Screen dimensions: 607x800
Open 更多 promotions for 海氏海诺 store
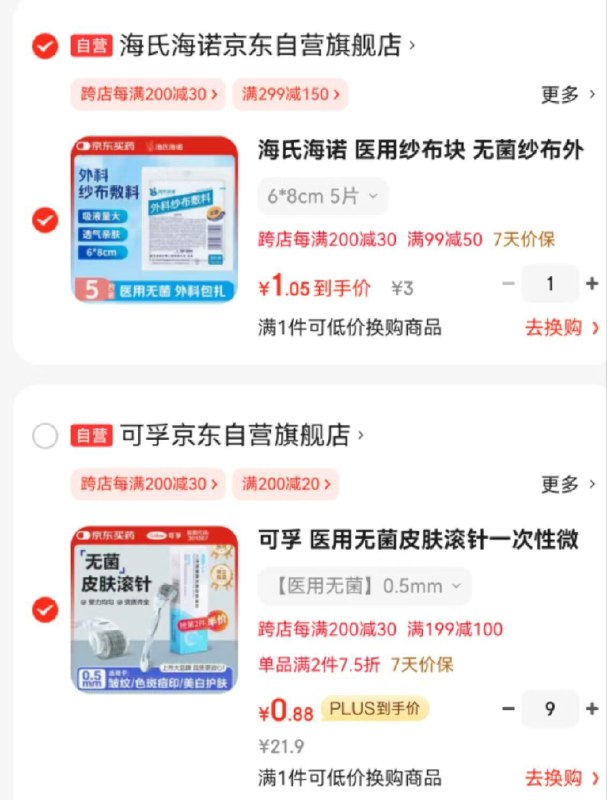coord(567,94)
